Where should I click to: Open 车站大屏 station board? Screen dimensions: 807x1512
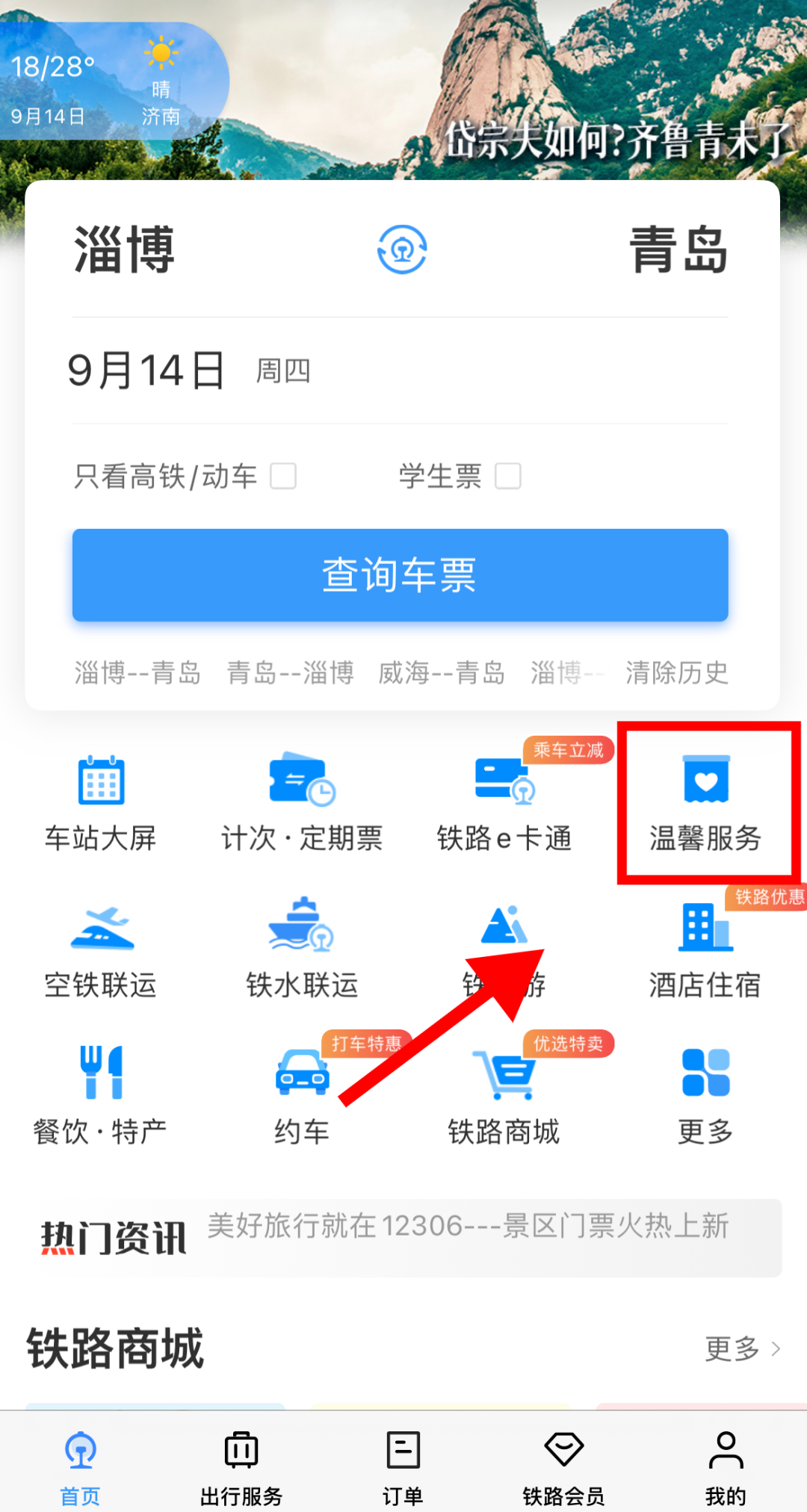pyautogui.click(x=101, y=804)
